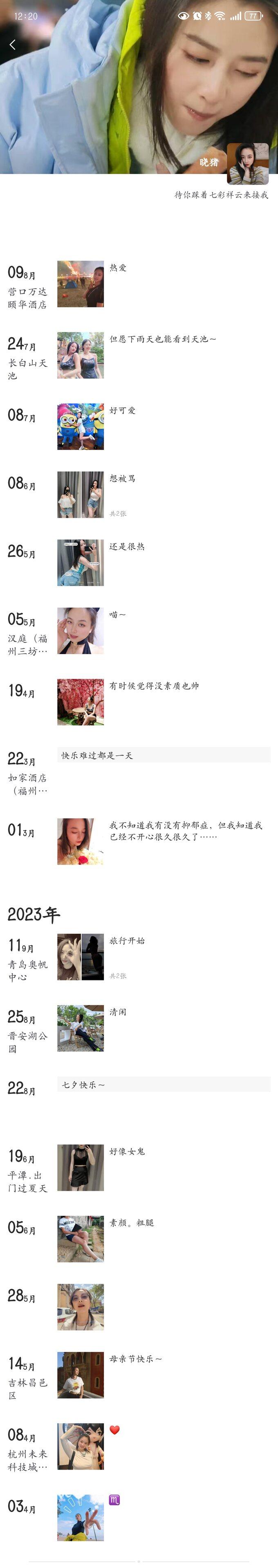278x1568 pixels.
Task: Open the 热爱 post from 09 August
Action: (81, 284)
